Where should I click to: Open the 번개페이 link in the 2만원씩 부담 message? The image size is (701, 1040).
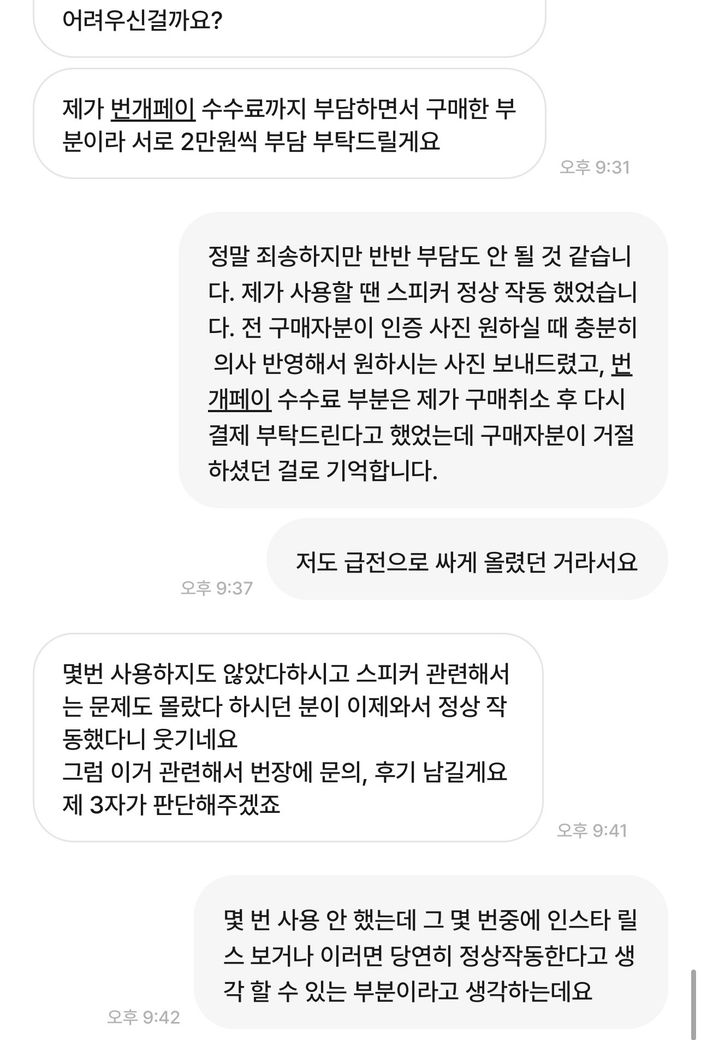(x=154, y=108)
